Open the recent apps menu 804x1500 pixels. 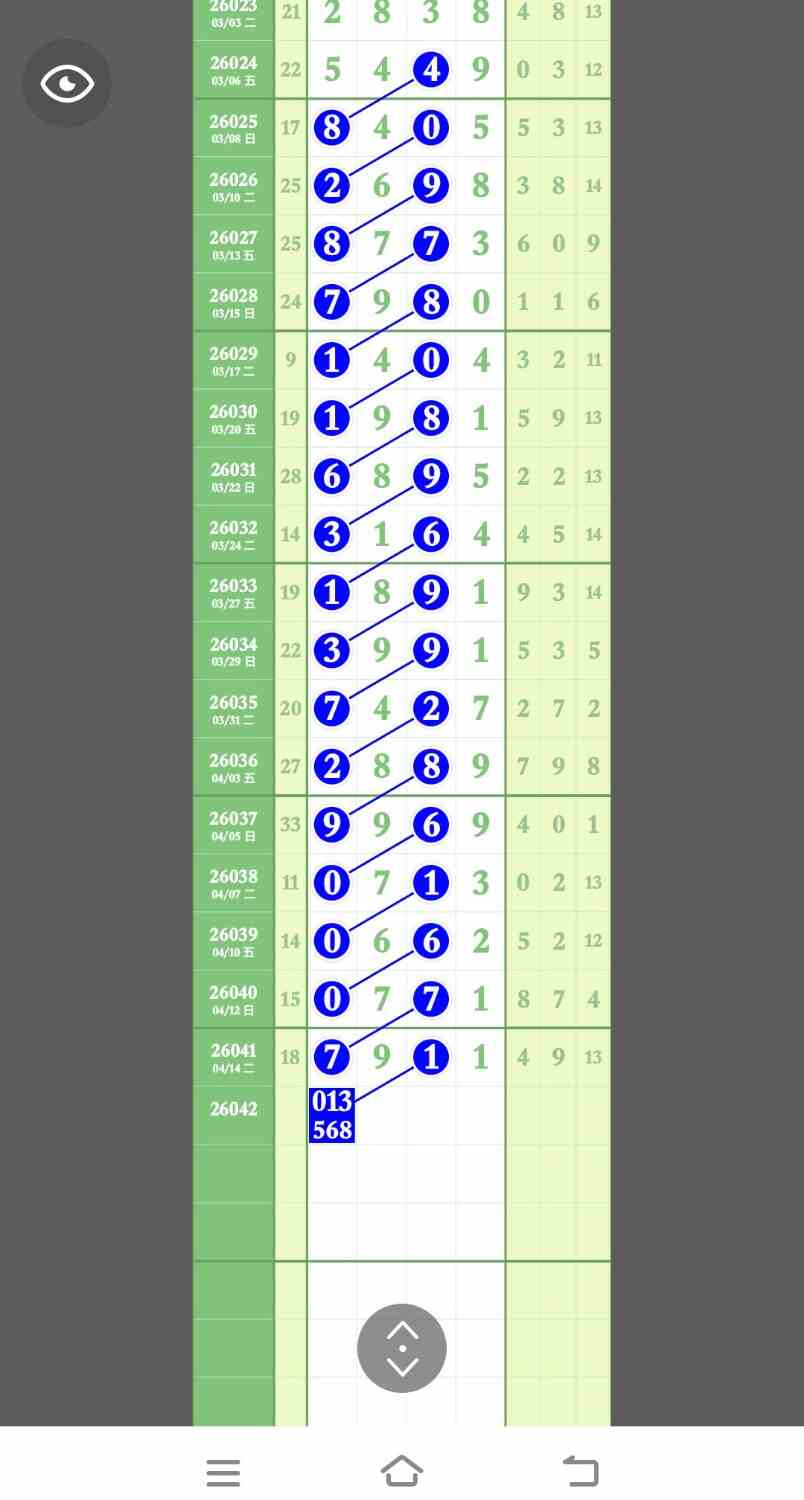click(223, 1472)
